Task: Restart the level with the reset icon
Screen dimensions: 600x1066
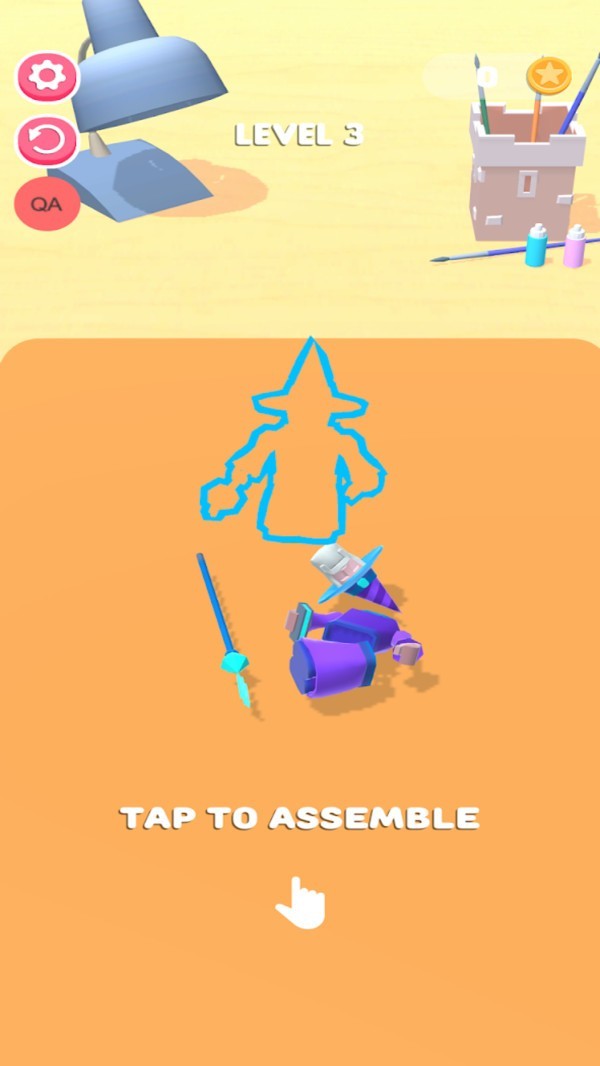Action: [47, 142]
